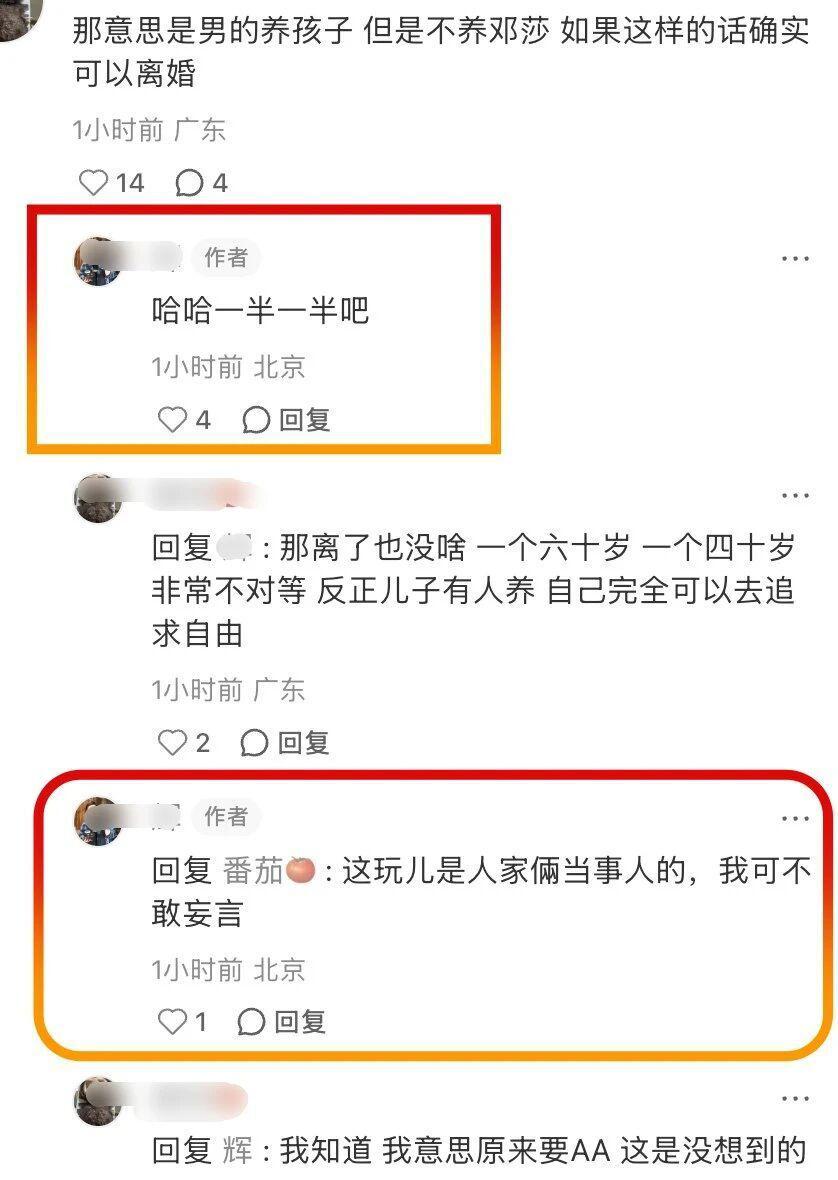This screenshot has height=1180, width=838.
Task: Like the comment 那离了也没啥
Action: [173, 743]
